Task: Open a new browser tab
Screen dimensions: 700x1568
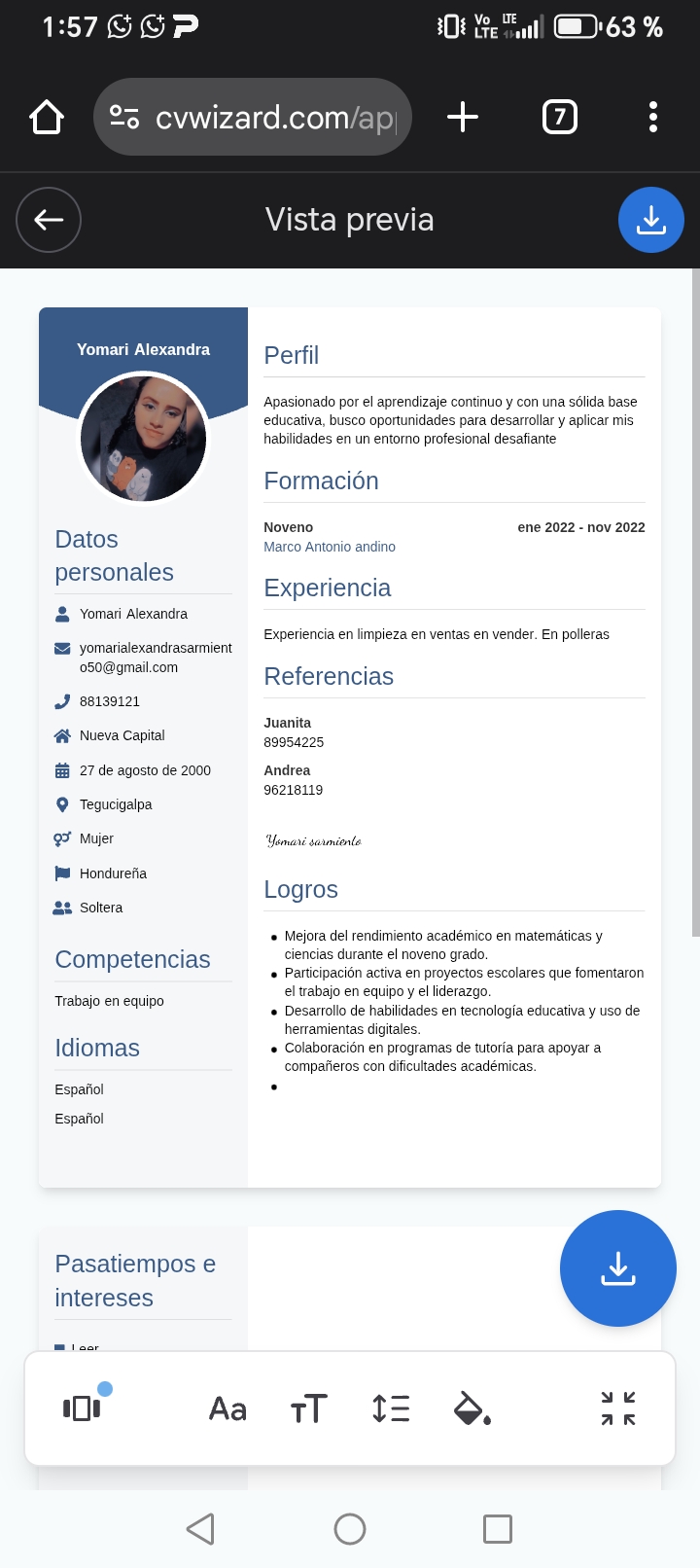Action: (x=463, y=118)
